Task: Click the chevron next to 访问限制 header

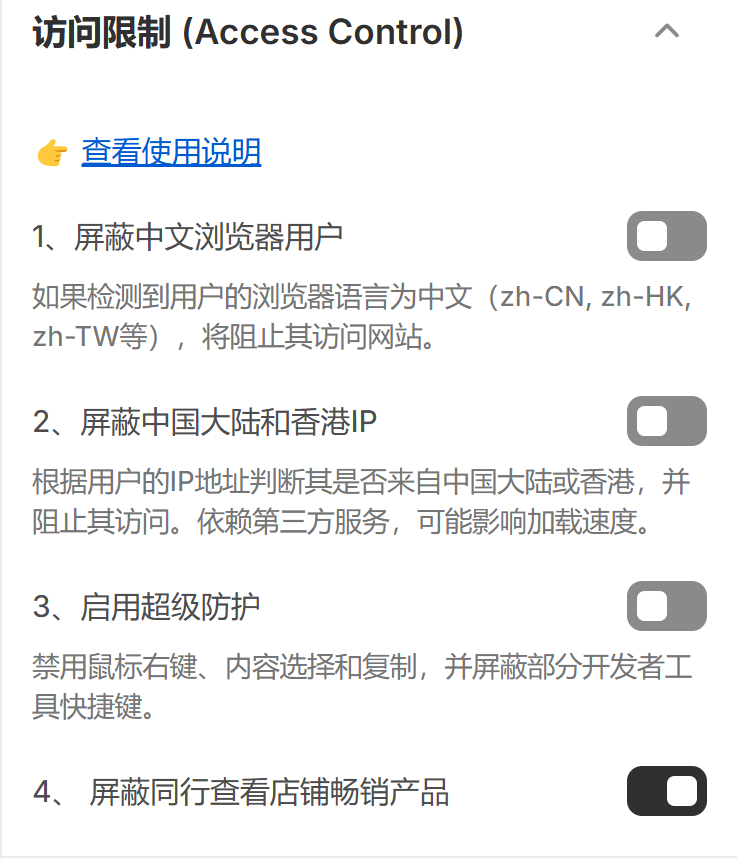Action: (x=668, y=31)
